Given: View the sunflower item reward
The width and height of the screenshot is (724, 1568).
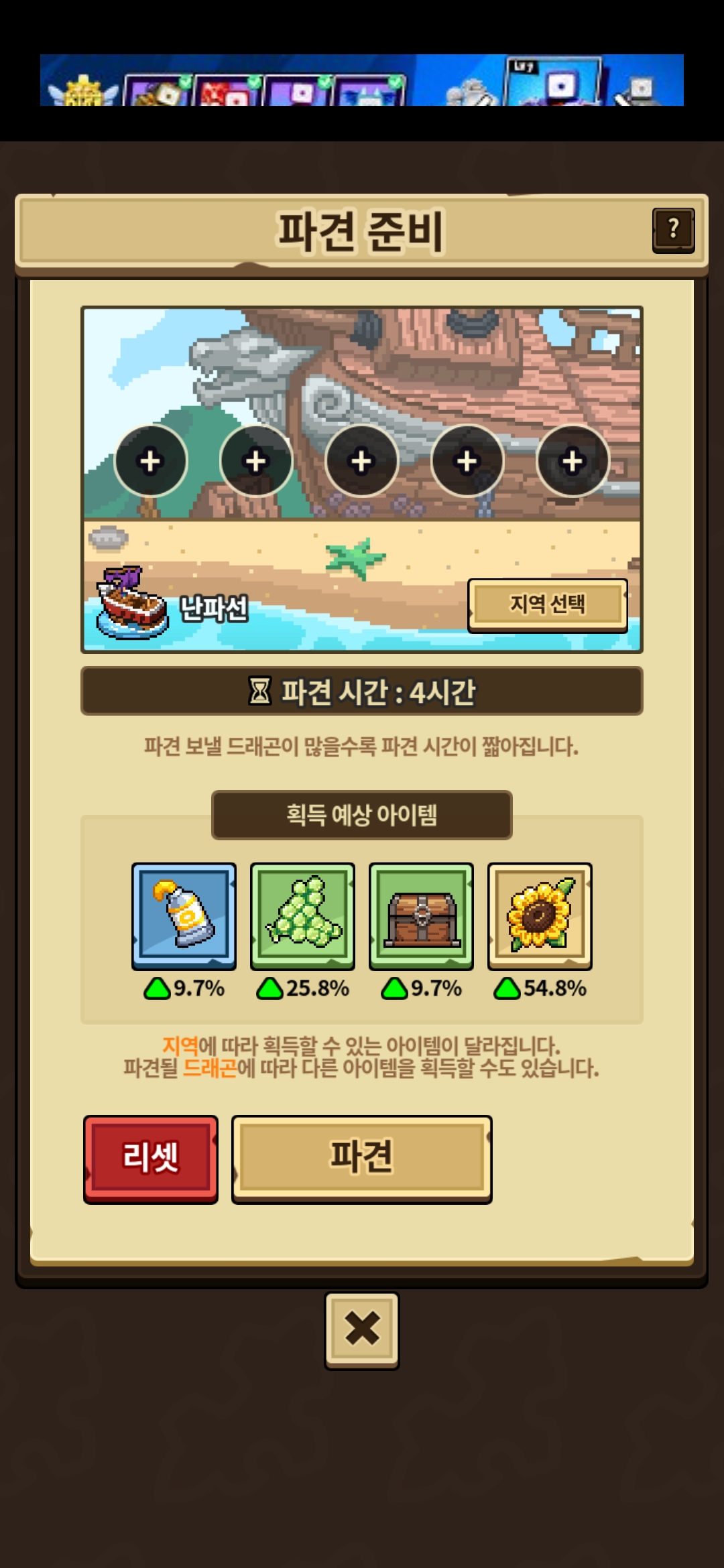Looking at the screenshot, I should [540, 915].
